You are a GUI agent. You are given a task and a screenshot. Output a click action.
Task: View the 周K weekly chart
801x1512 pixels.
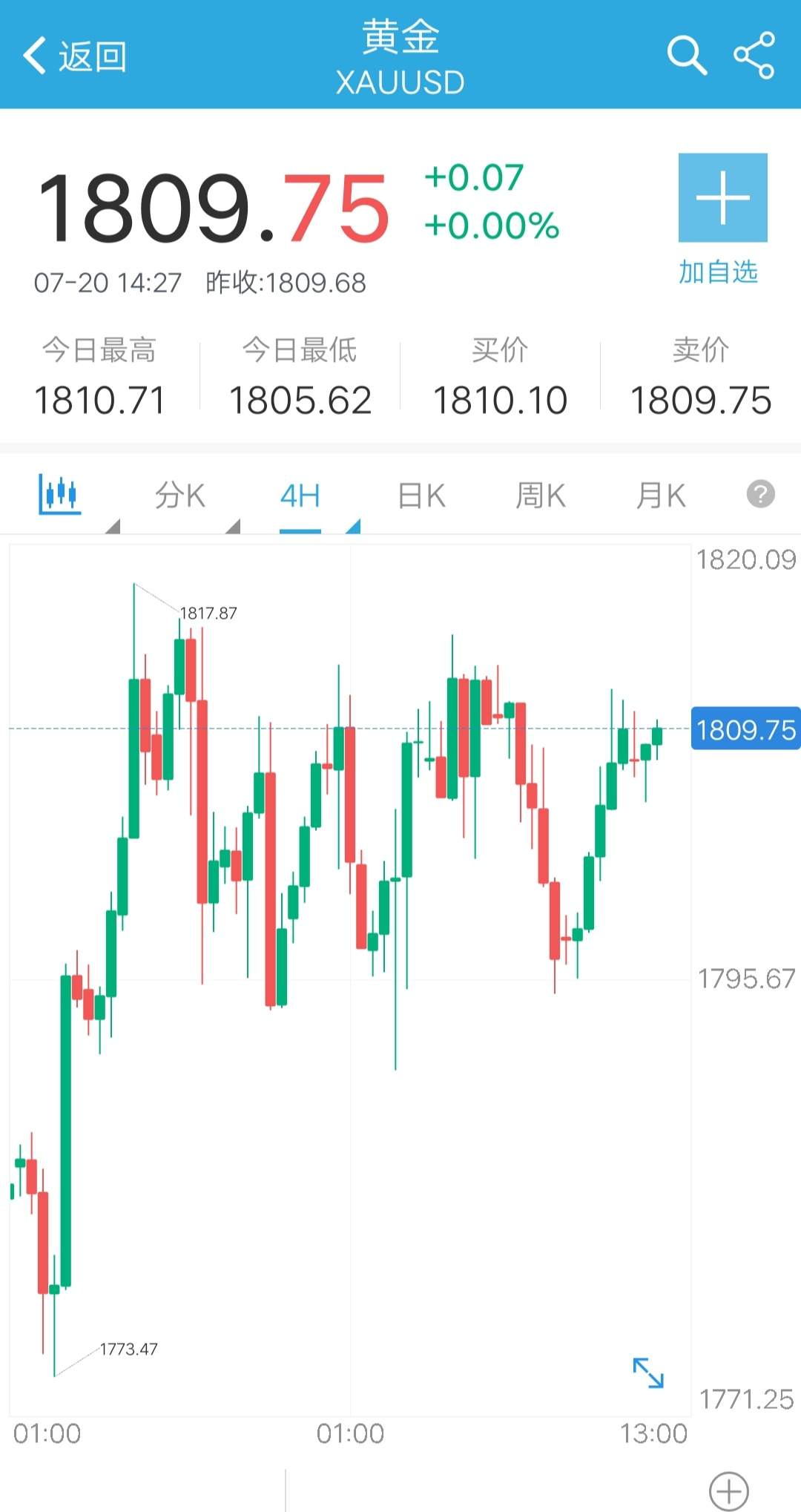click(x=541, y=496)
